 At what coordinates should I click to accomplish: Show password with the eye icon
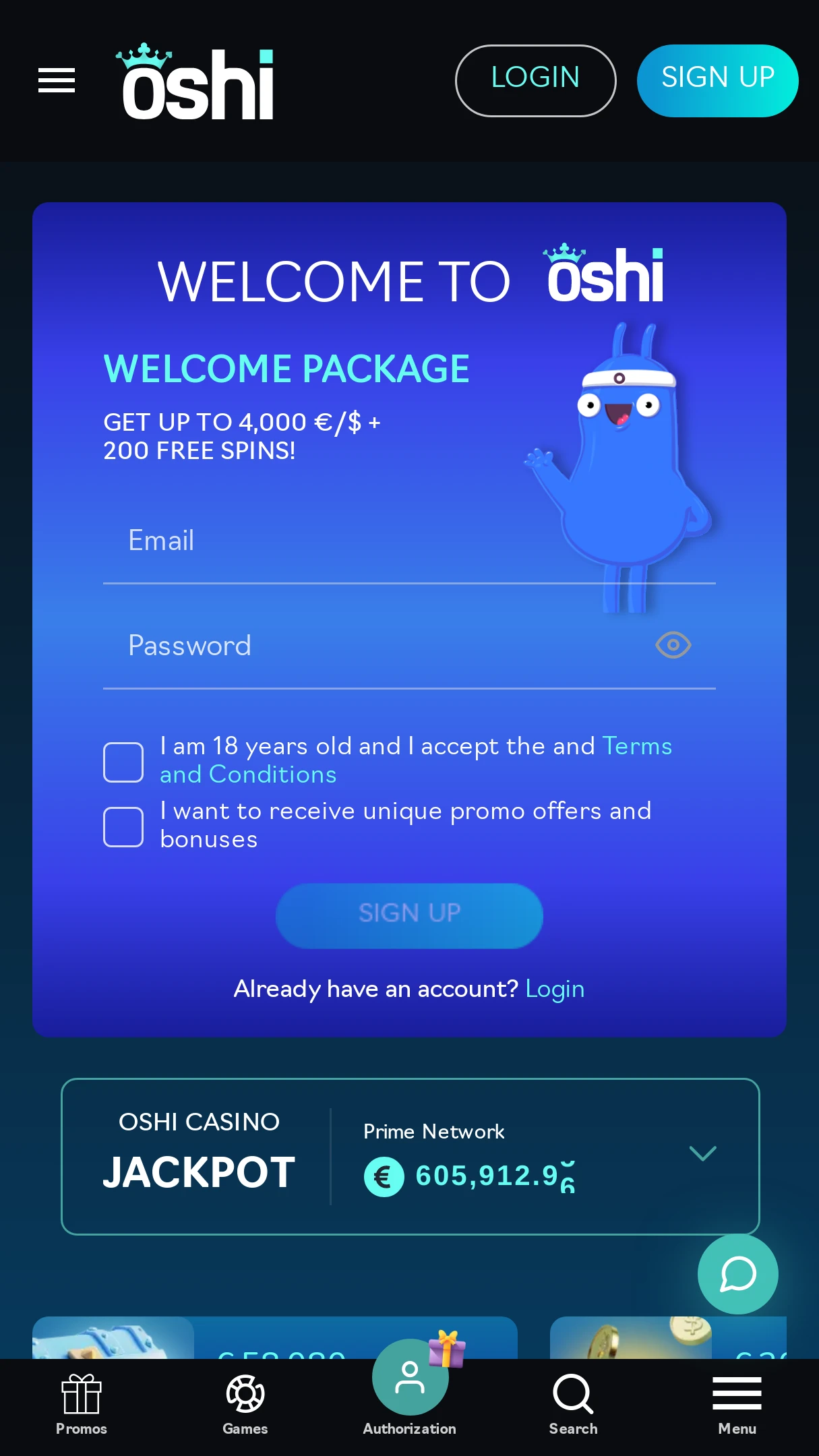click(673, 645)
